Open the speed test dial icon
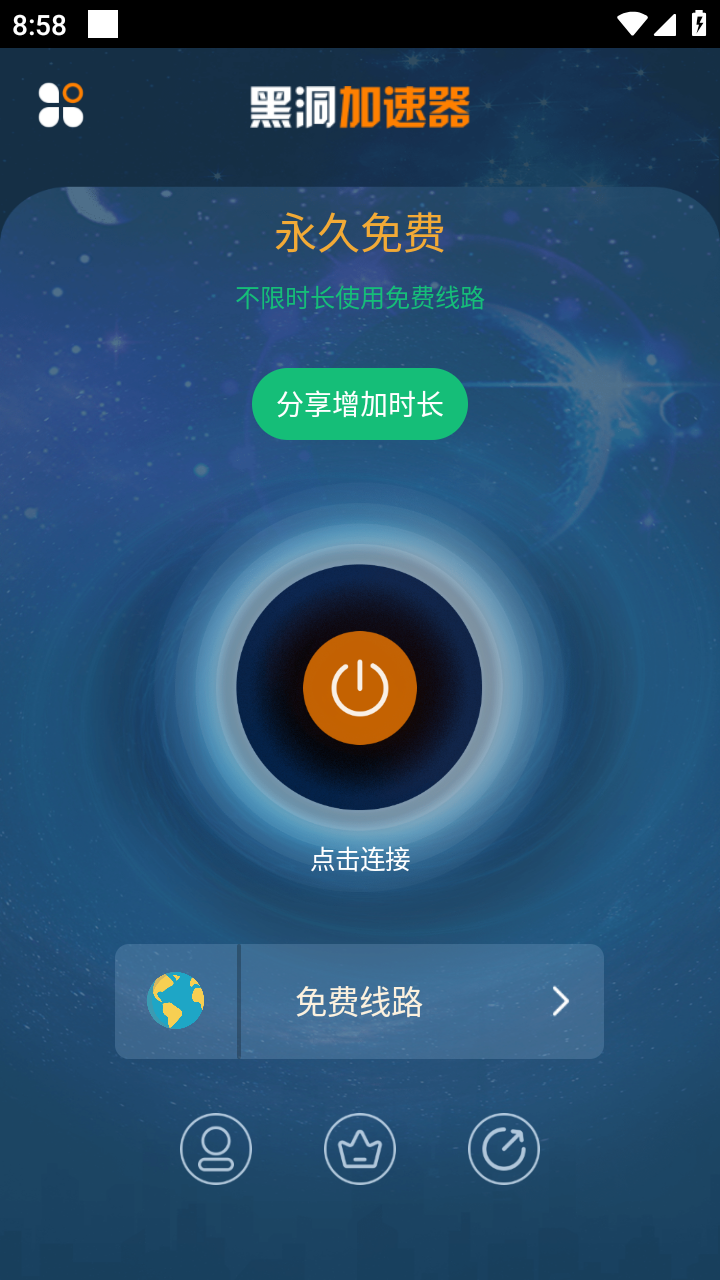720x1280 pixels. point(503,1148)
